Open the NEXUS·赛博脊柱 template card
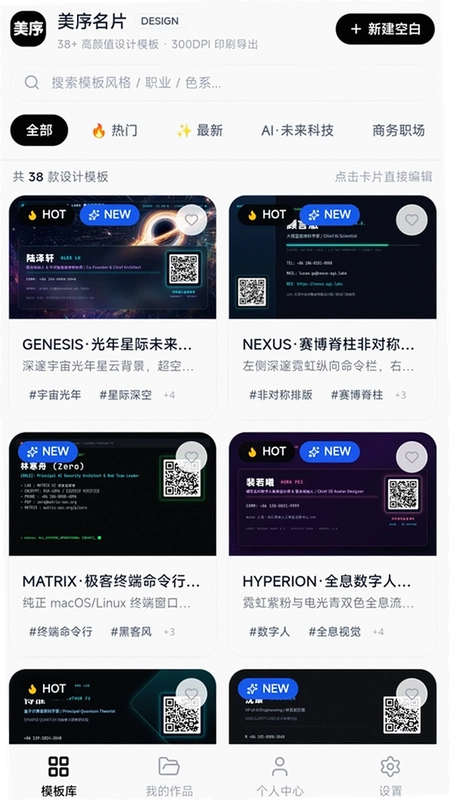The image size is (450, 800). [333, 307]
